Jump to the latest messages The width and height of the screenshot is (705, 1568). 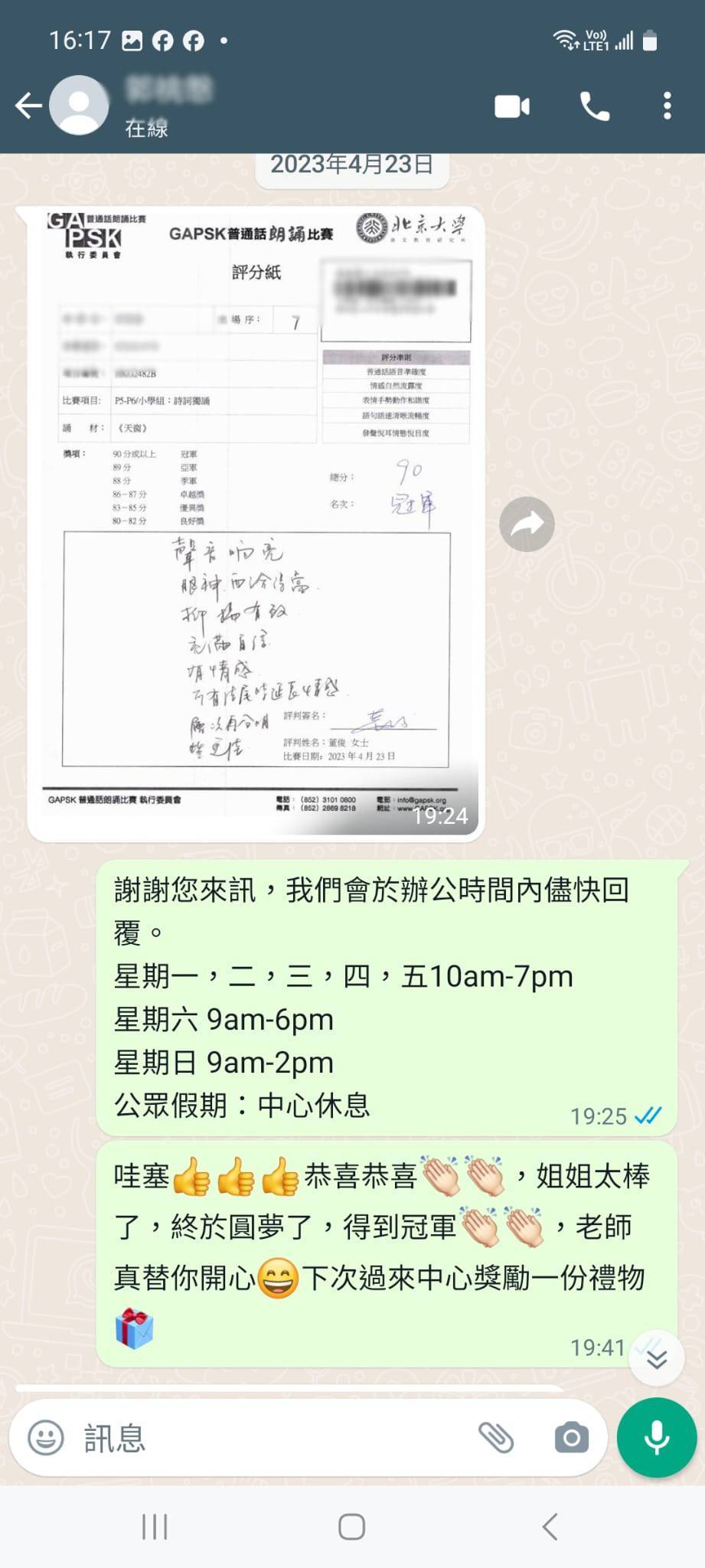[657, 1359]
